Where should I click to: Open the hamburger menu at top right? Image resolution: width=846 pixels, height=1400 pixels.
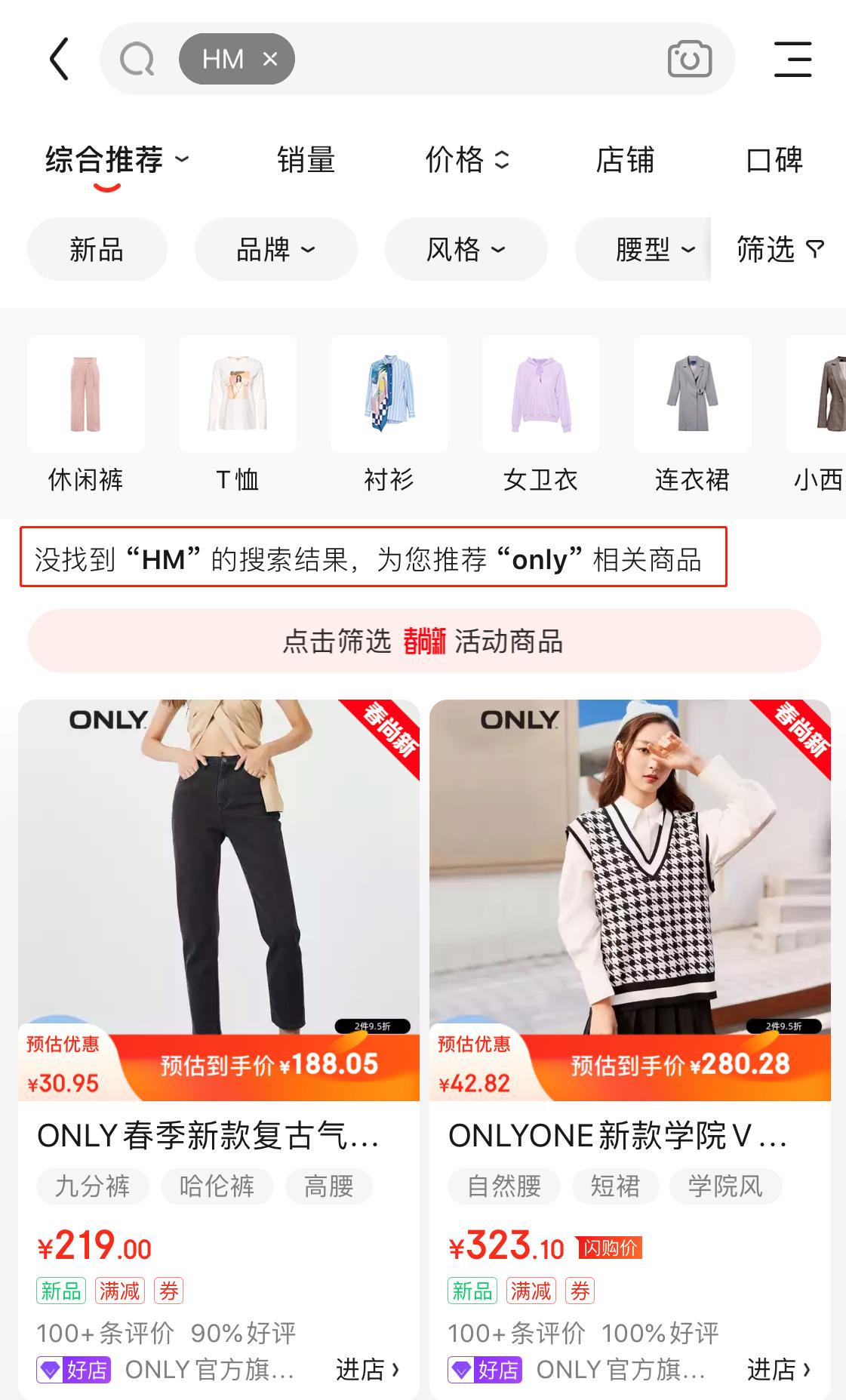(x=792, y=59)
